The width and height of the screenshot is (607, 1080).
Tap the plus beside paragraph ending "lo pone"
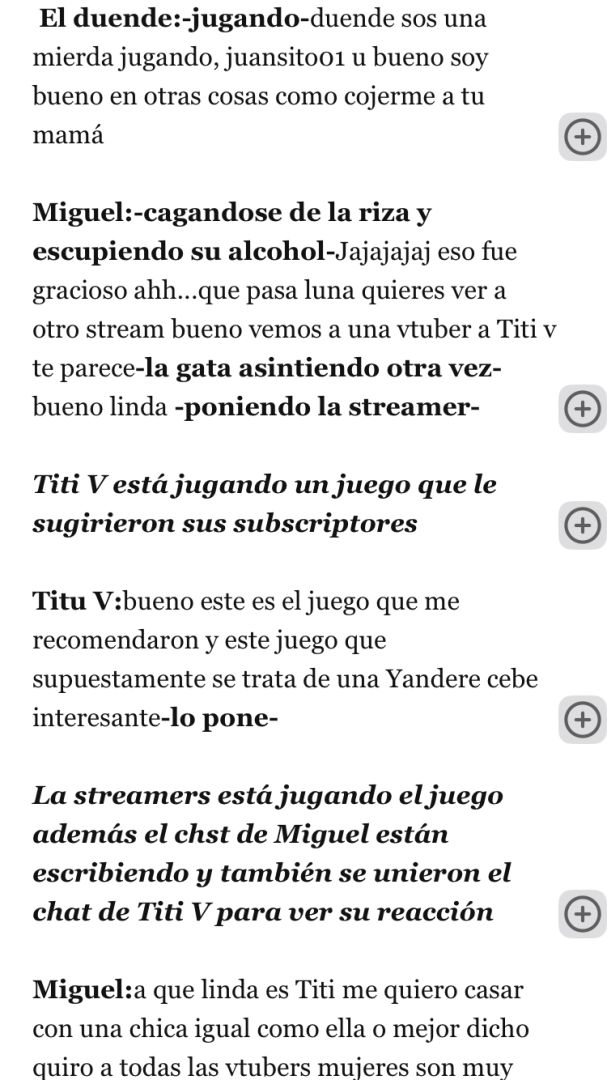point(582,717)
